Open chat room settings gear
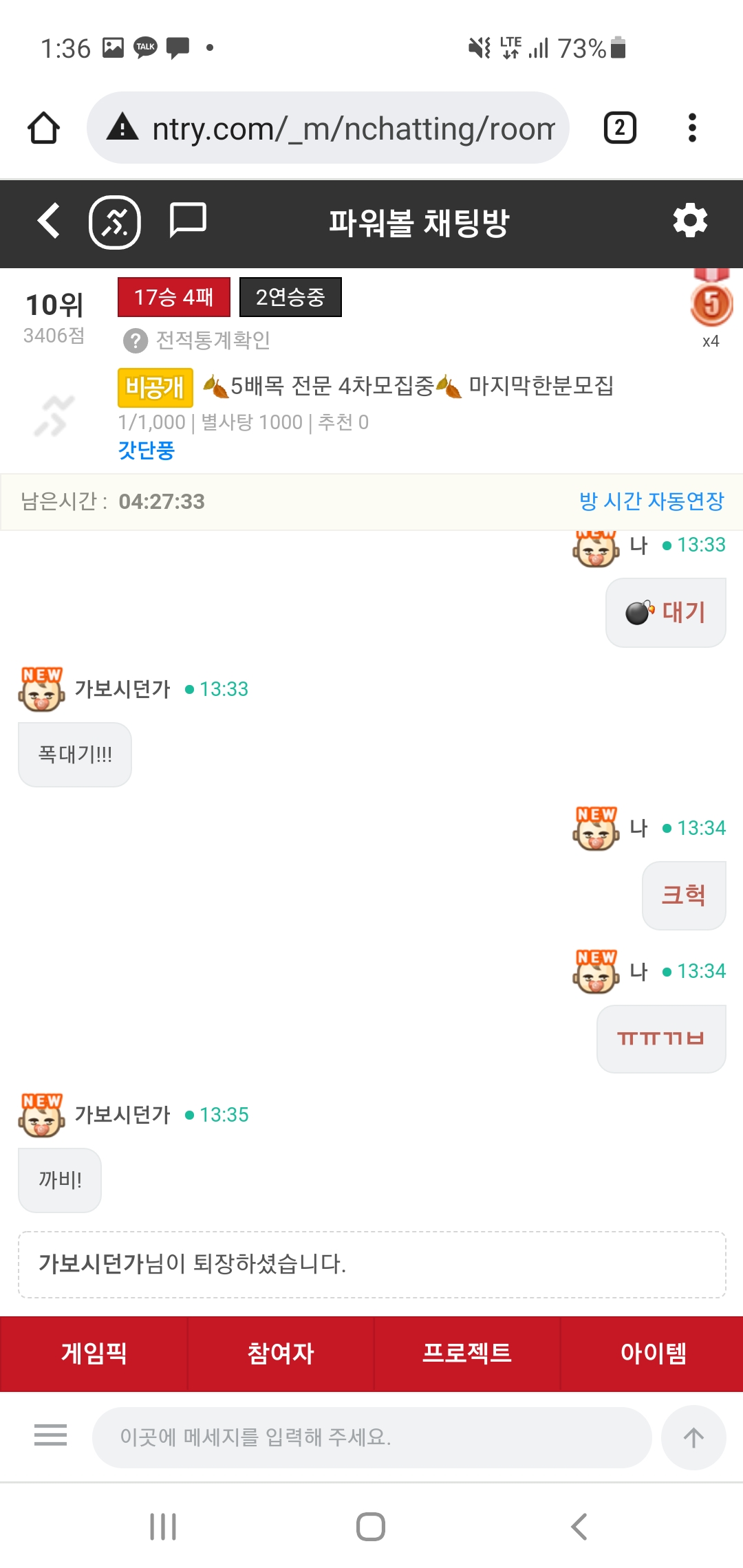This screenshot has width=743, height=1568. (x=690, y=221)
